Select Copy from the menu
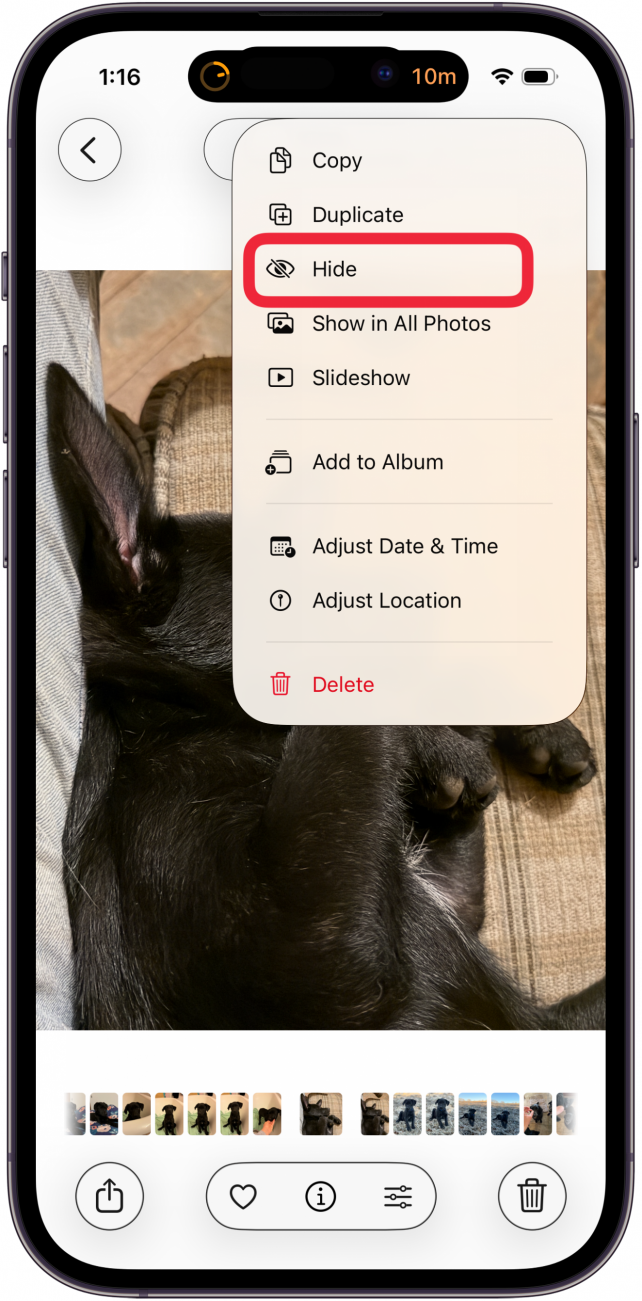642x1301 pixels. 336,161
